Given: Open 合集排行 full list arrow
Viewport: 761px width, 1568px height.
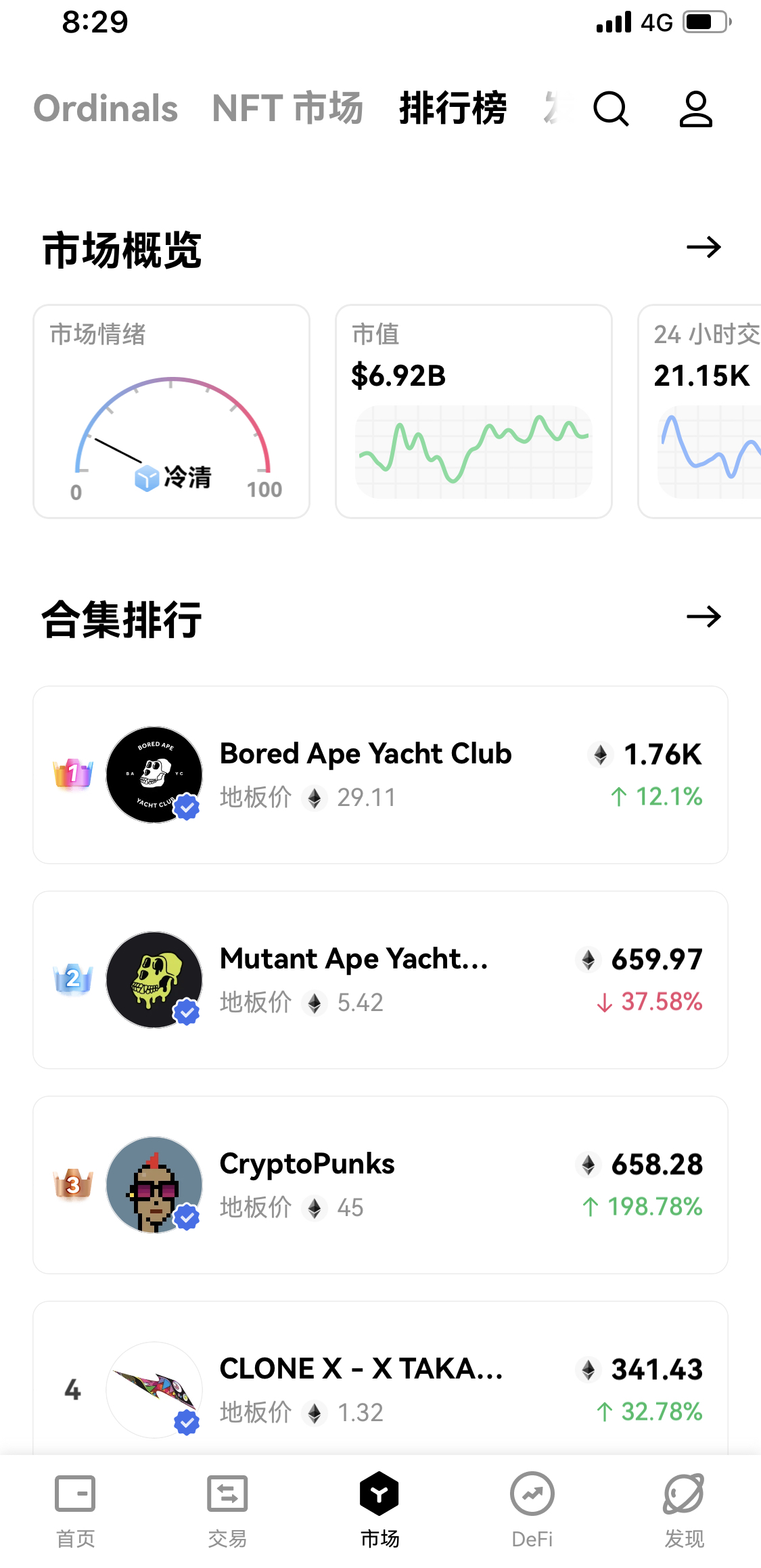Looking at the screenshot, I should pyautogui.click(x=704, y=617).
